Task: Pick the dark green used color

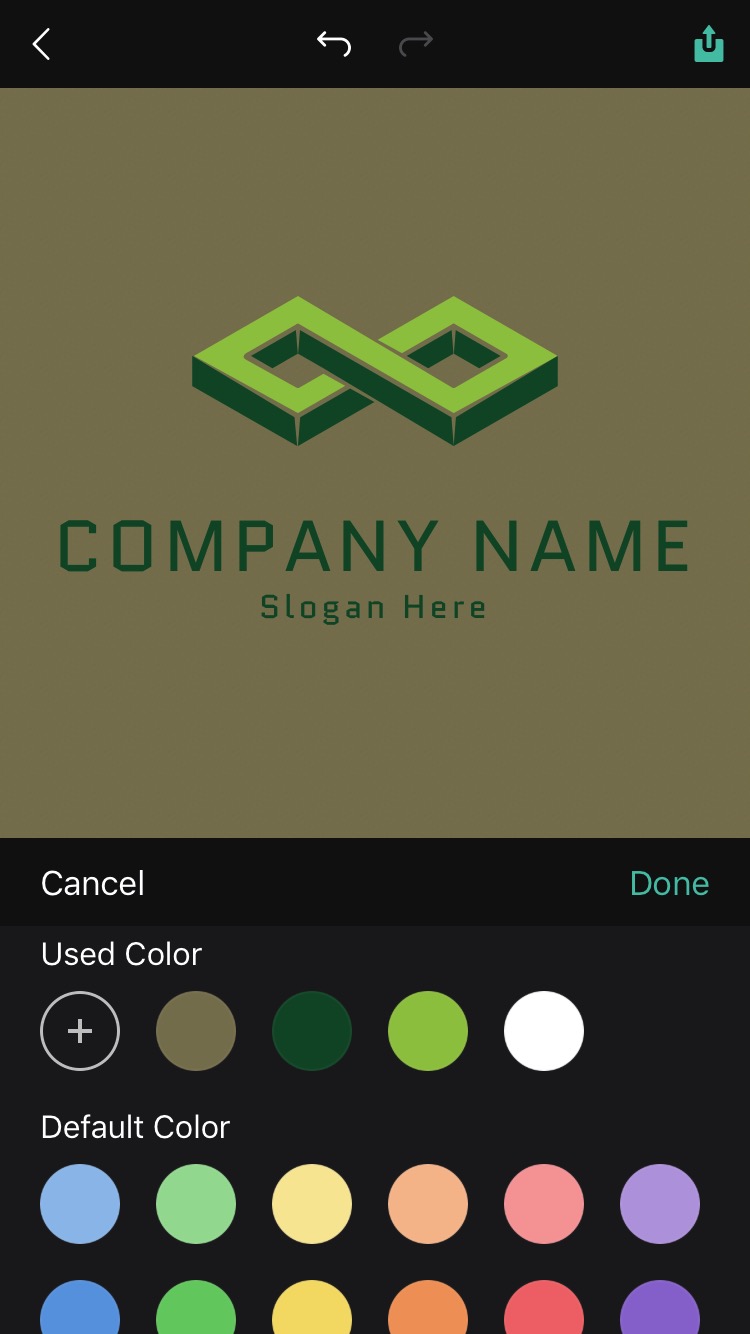Action: coord(312,1031)
